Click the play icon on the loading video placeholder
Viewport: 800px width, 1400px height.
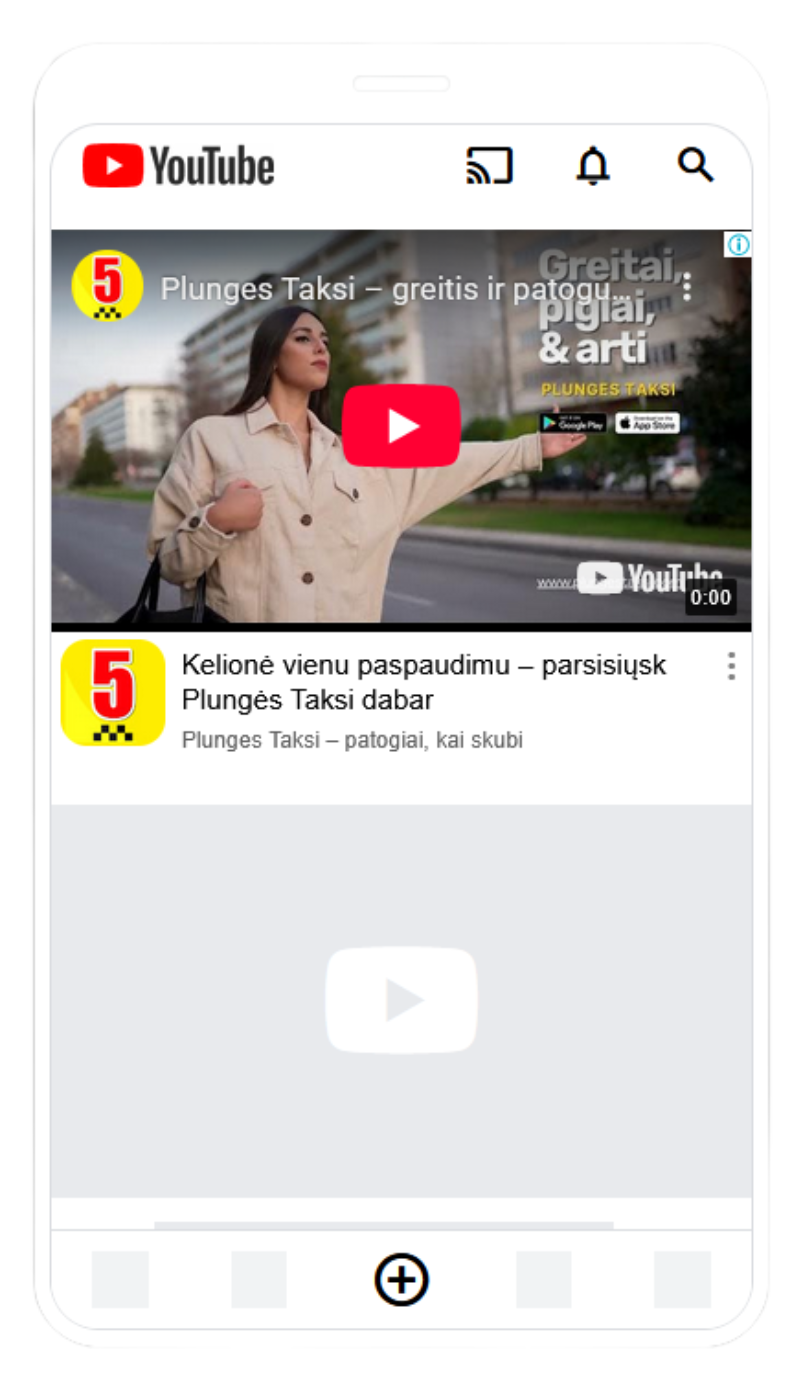401,998
